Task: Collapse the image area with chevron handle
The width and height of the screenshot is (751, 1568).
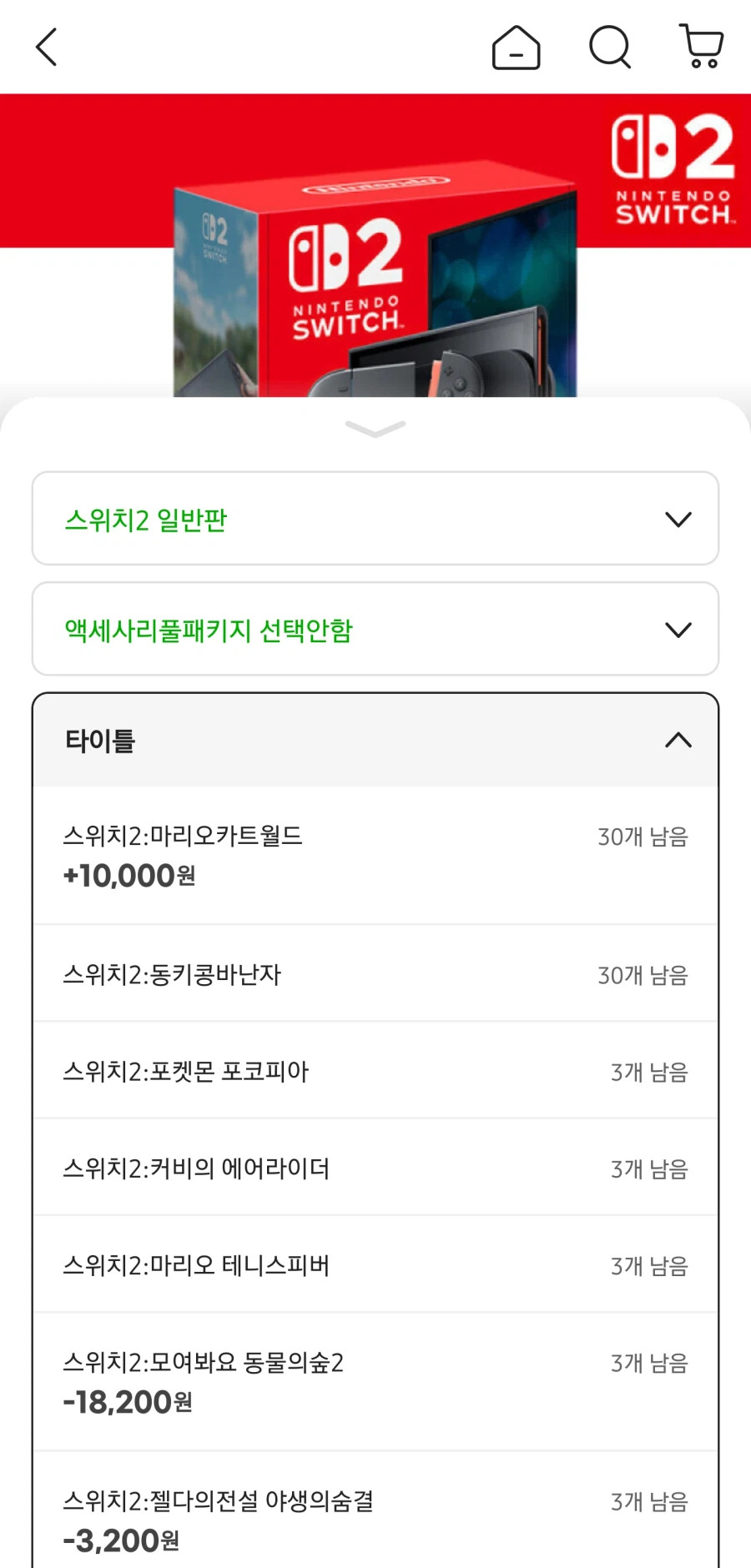Action: pyautogui.click(x=375, y=430)
